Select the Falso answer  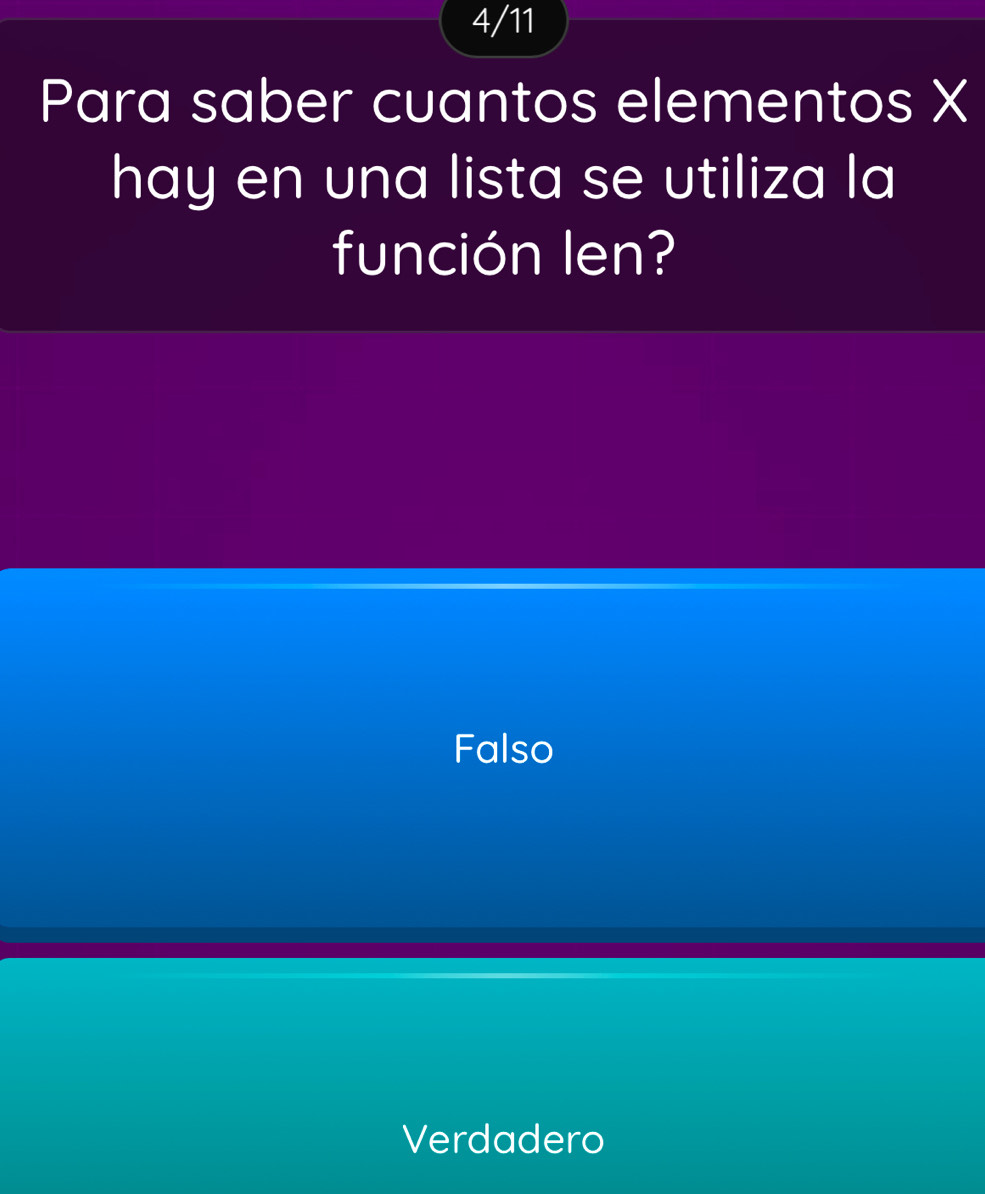click(x=503, y=750)
